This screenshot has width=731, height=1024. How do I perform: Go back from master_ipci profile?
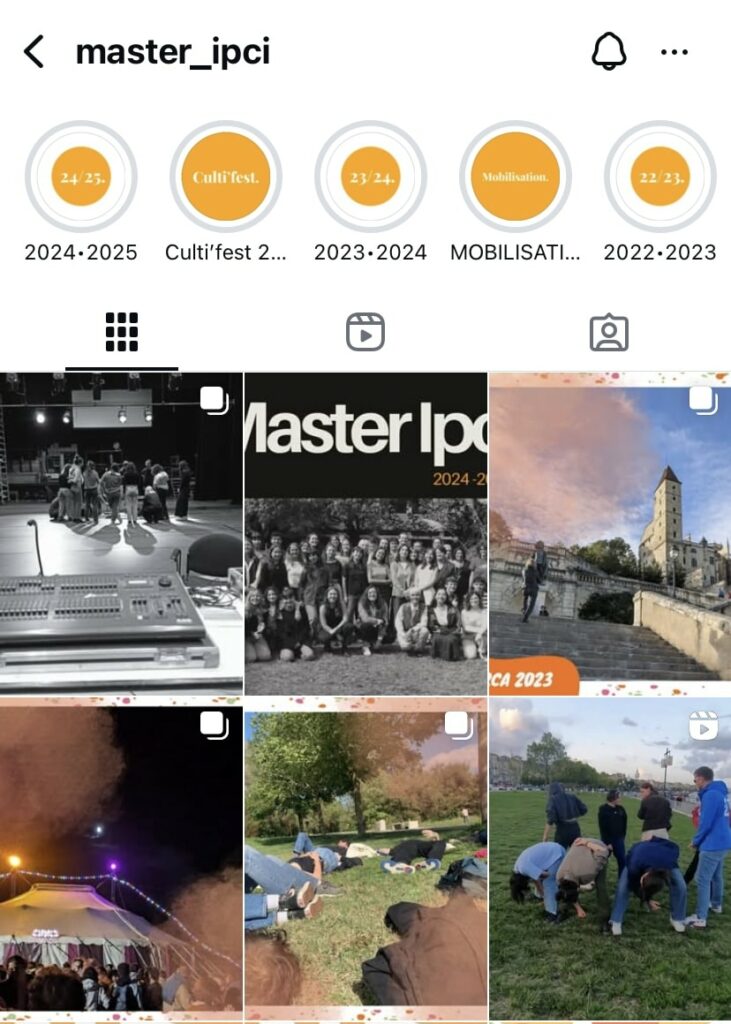pyautogui.click(x=34, y=52)
